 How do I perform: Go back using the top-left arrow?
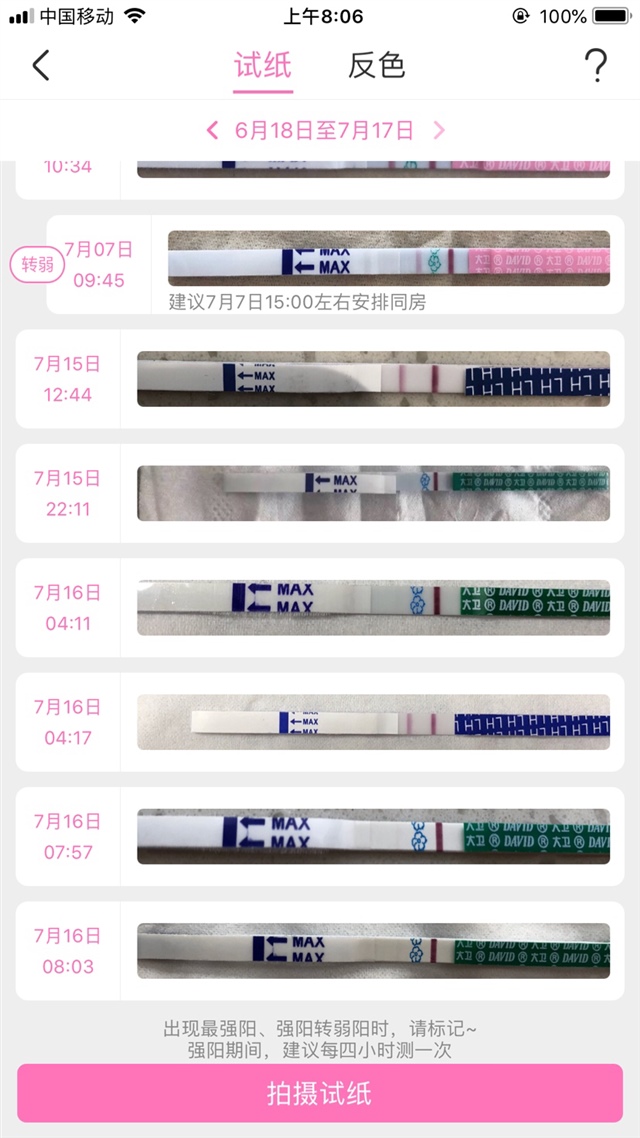(41, 66)
